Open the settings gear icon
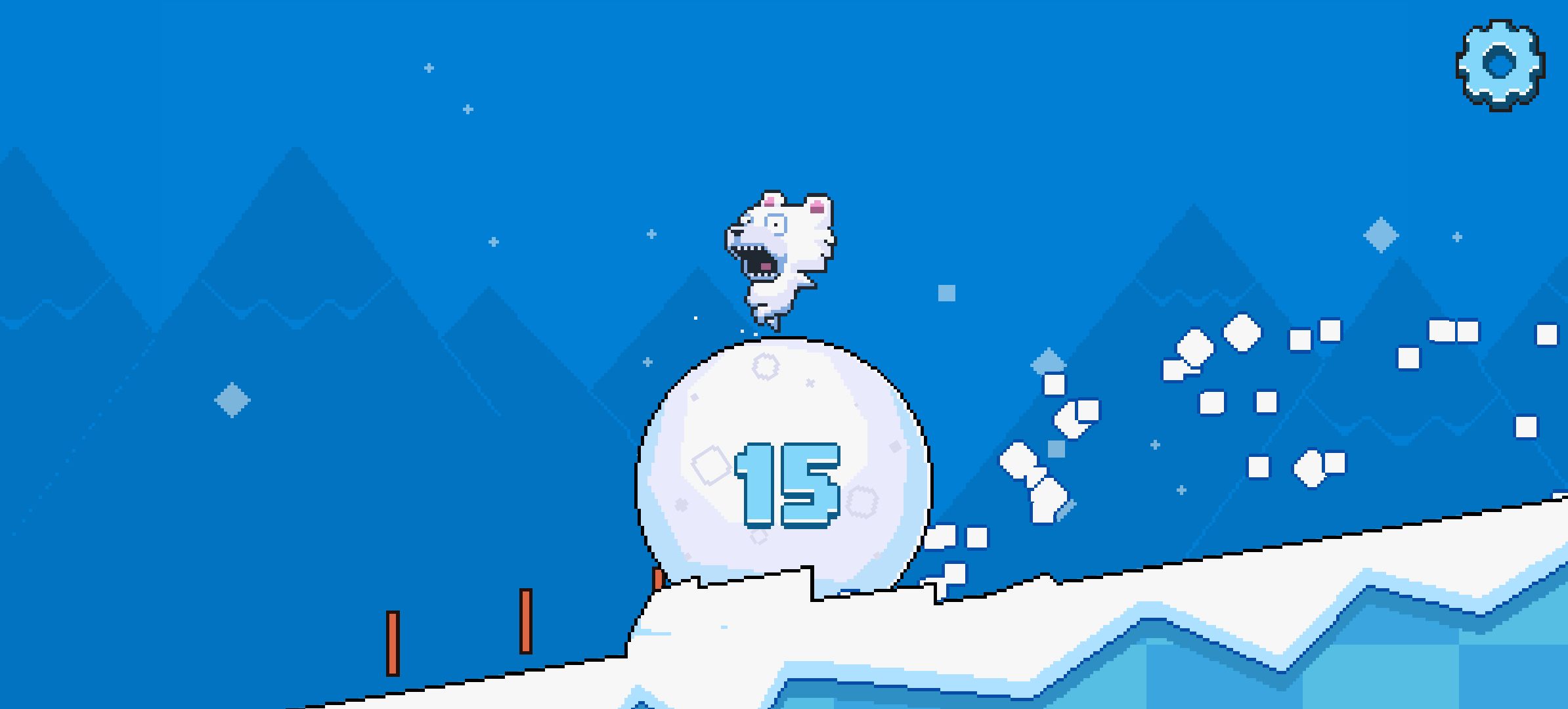Image resolution: width=1568 pixels, height=709 pixels. (x=1500, y=64)
